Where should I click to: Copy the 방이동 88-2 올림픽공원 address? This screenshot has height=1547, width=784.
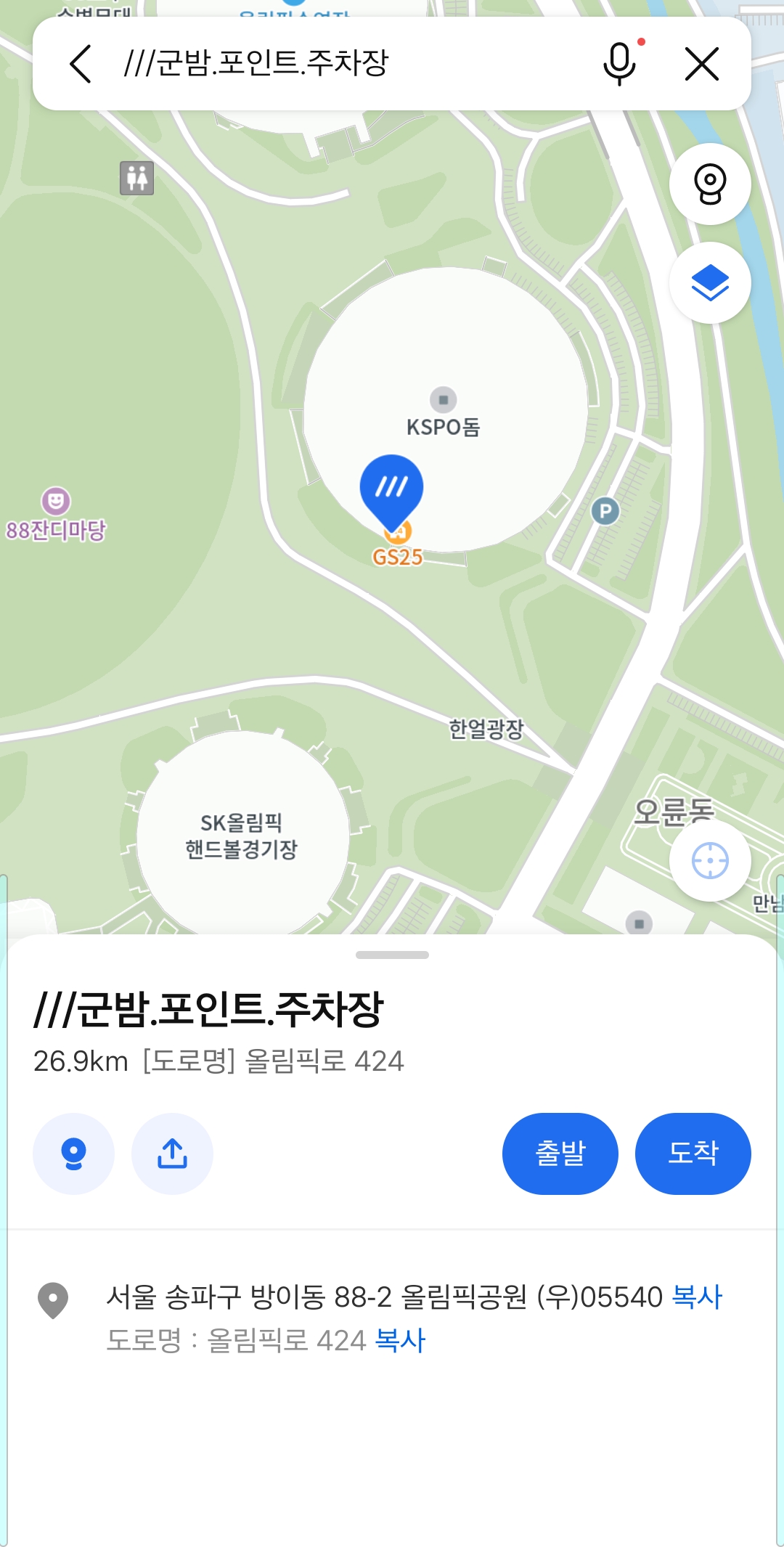[697, 1297]
